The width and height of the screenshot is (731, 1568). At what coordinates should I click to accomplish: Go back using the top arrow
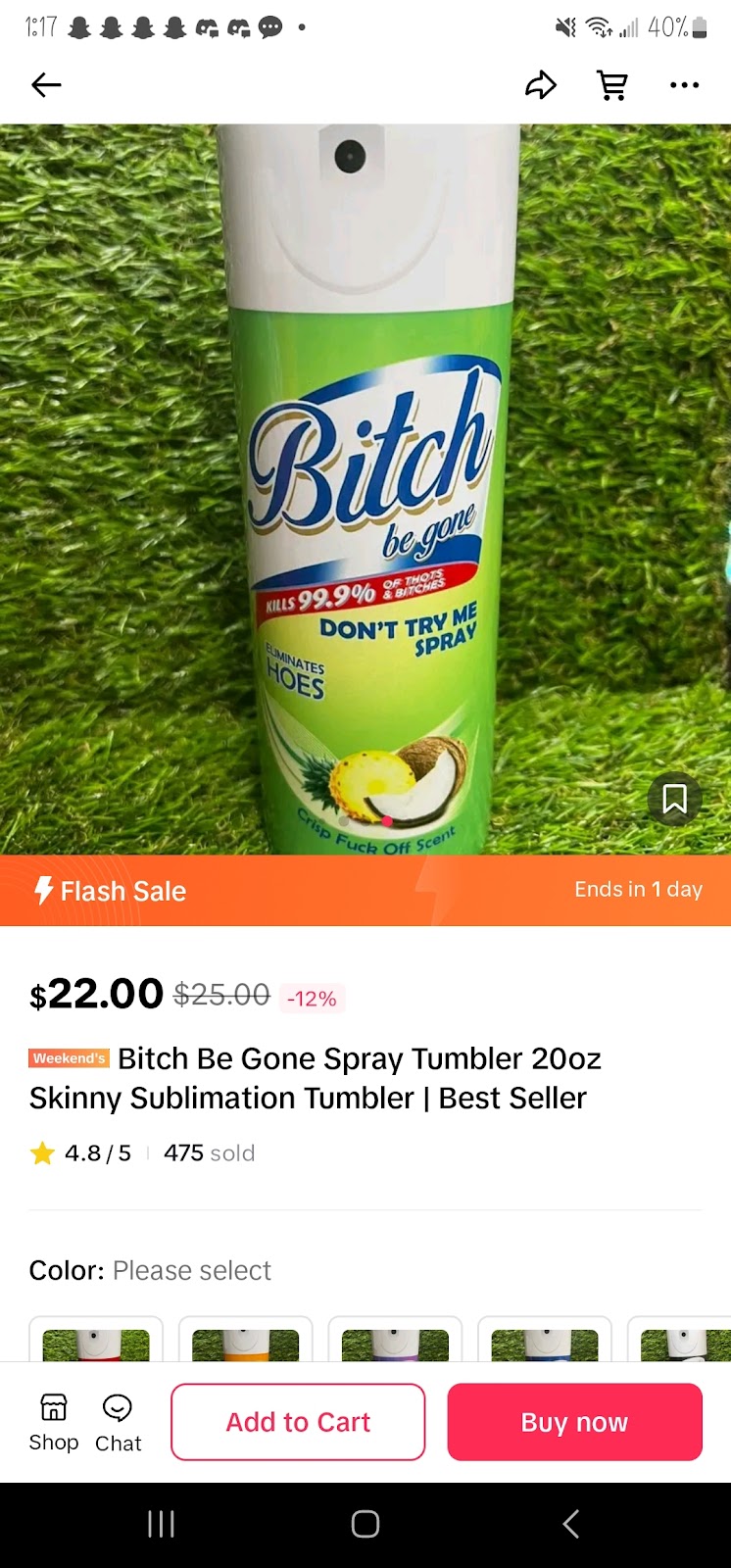(x=46, y=85)
